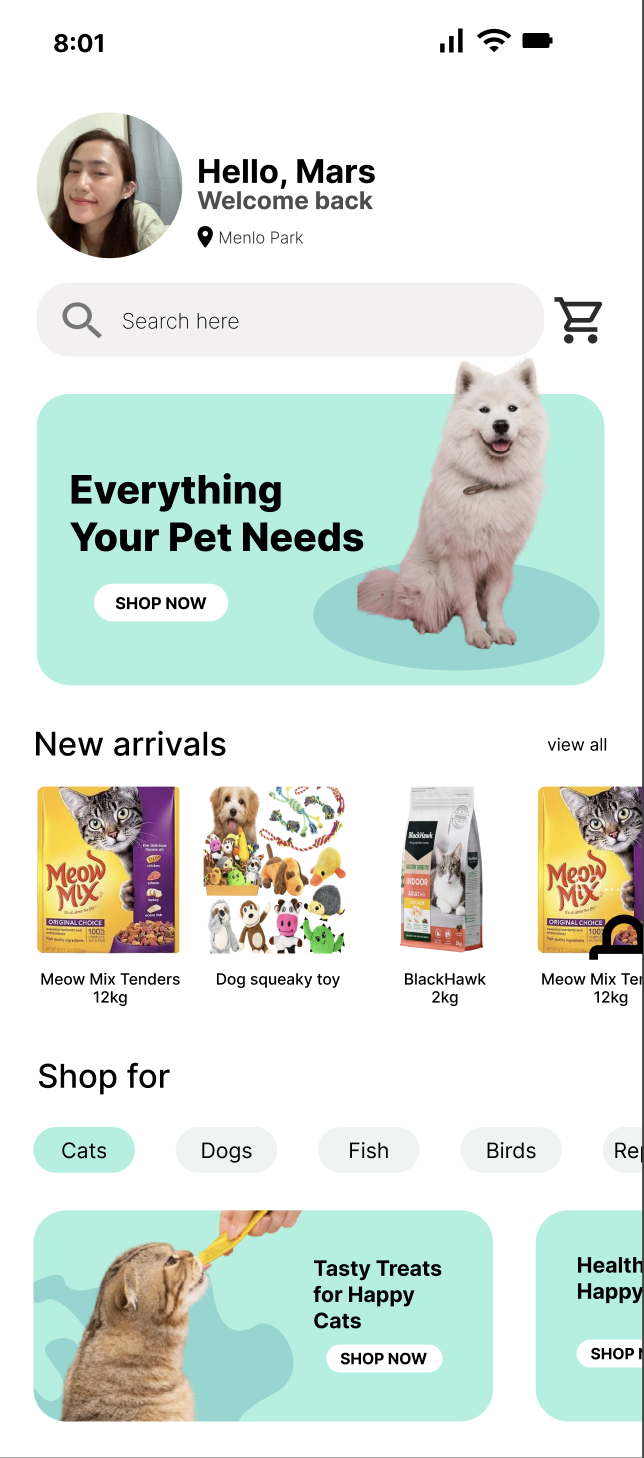Tap SHOP NOW on Everything Your Pet Needs

pos(161,603)
